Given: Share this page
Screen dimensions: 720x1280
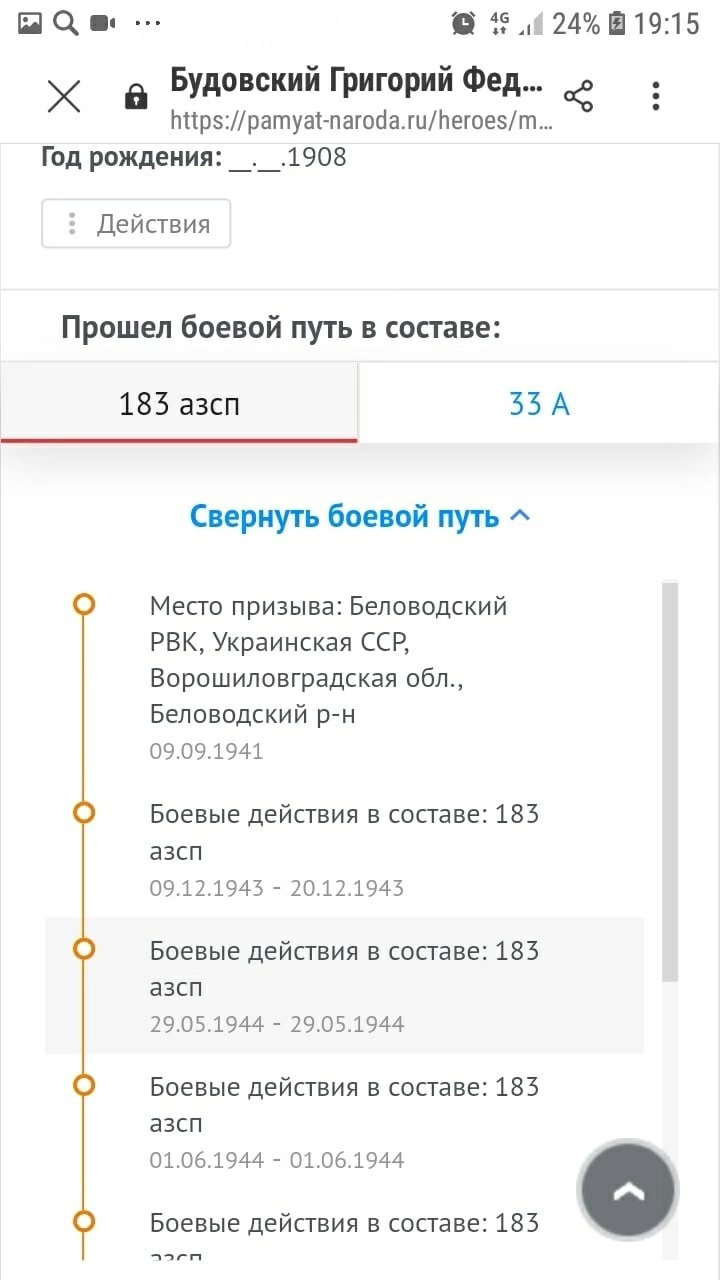Looking at the screenshot, I should [x=579, y=97].
